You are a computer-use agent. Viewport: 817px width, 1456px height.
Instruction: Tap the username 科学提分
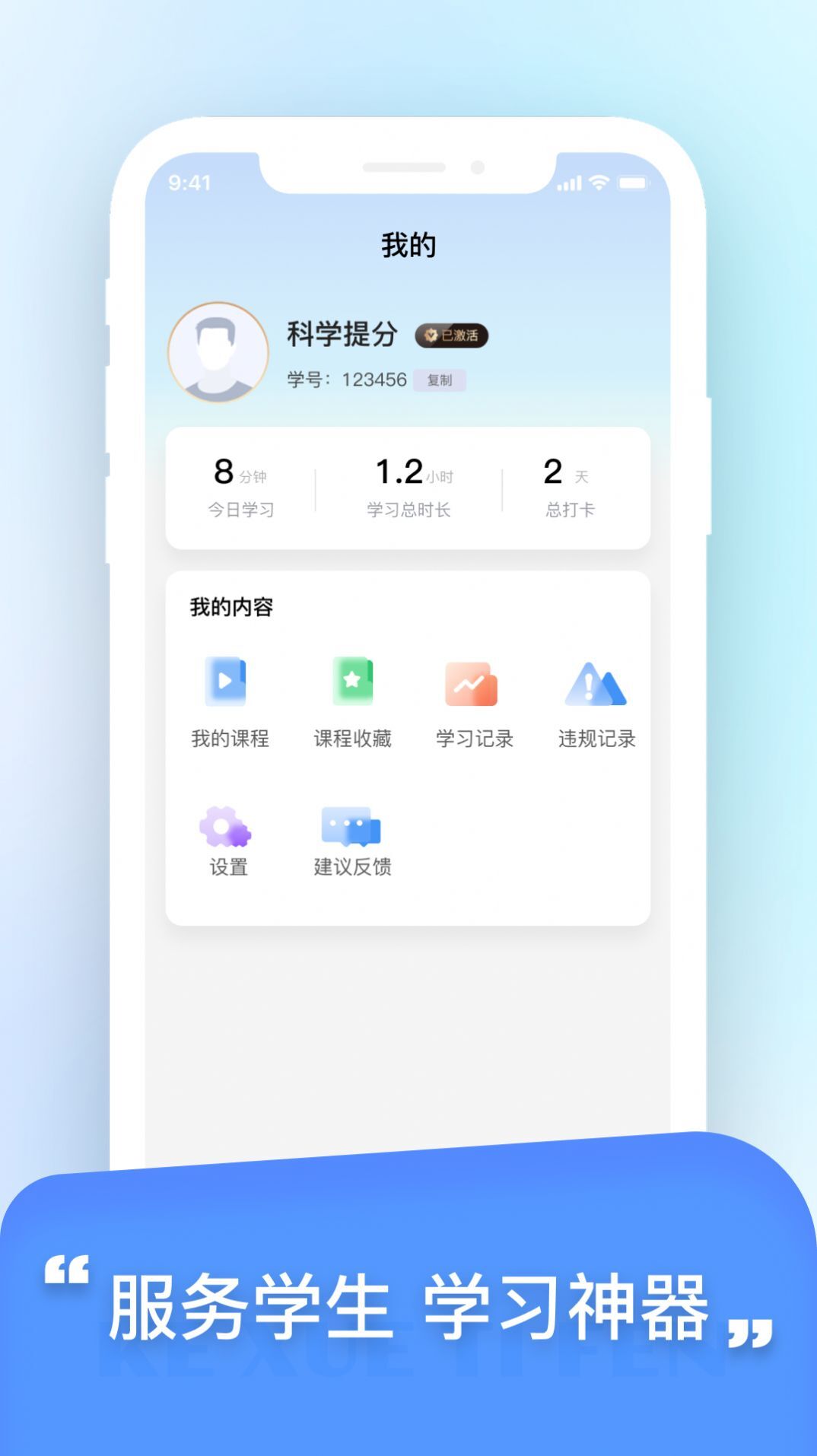point(343,332)
